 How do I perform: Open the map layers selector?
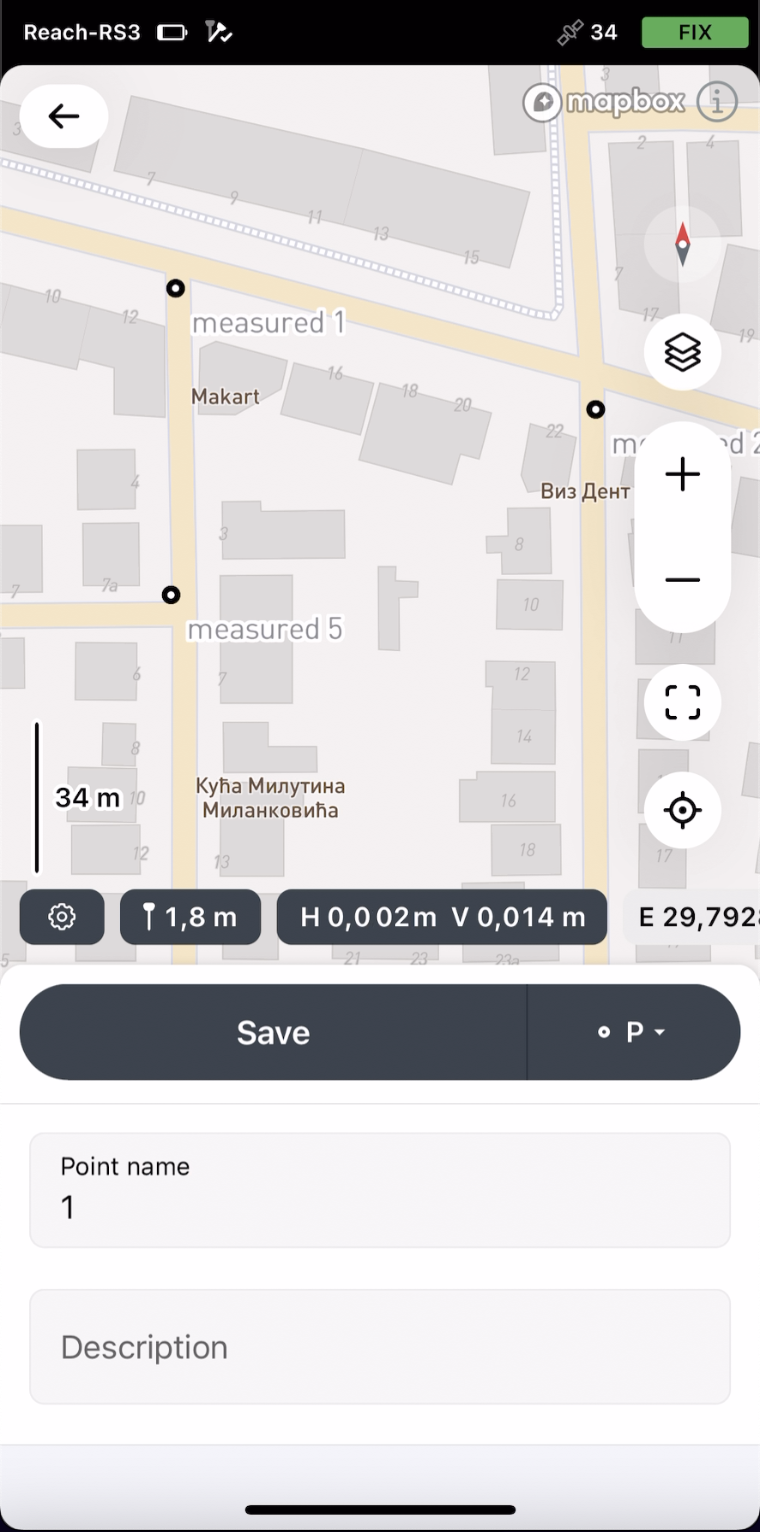[x=682, y=352]
